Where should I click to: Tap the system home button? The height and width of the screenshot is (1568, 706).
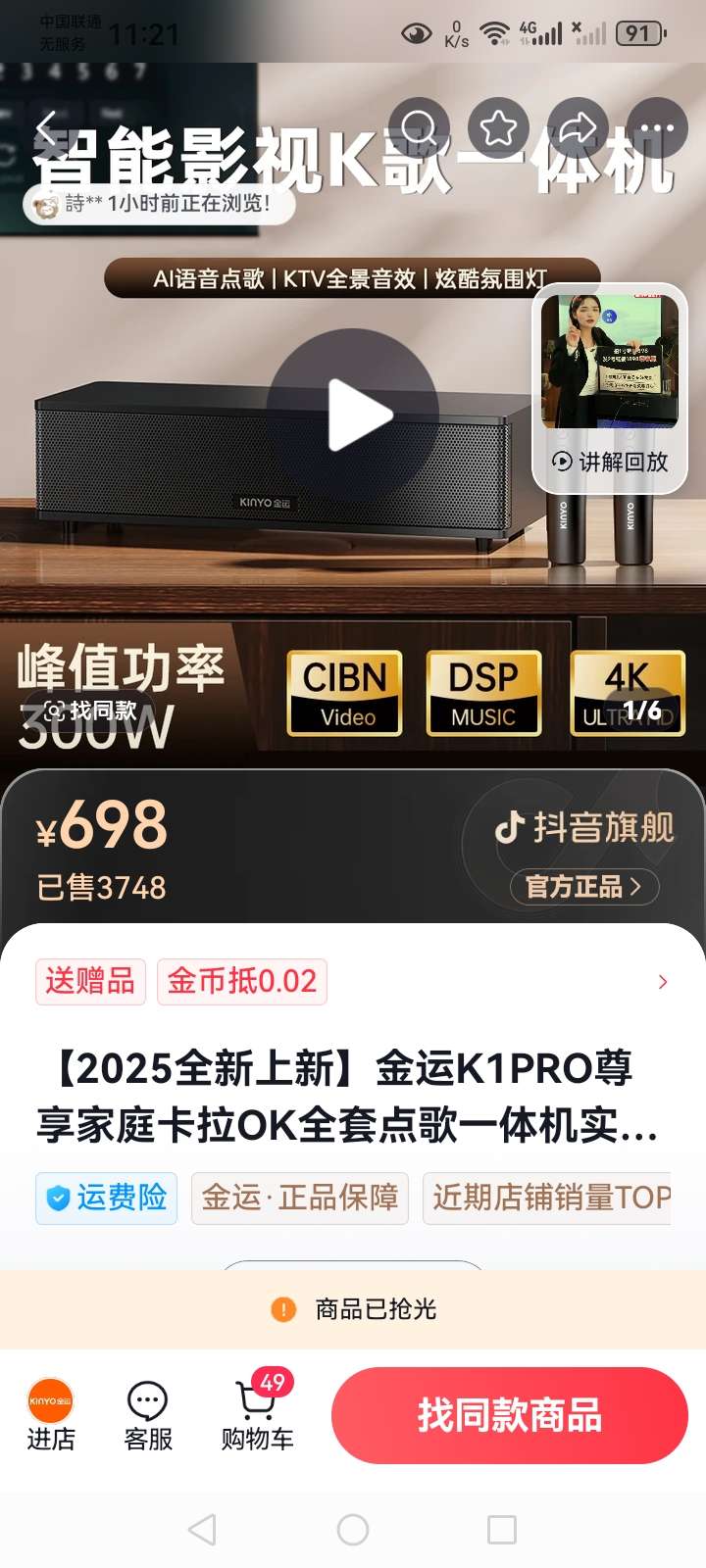(353, 1530)
